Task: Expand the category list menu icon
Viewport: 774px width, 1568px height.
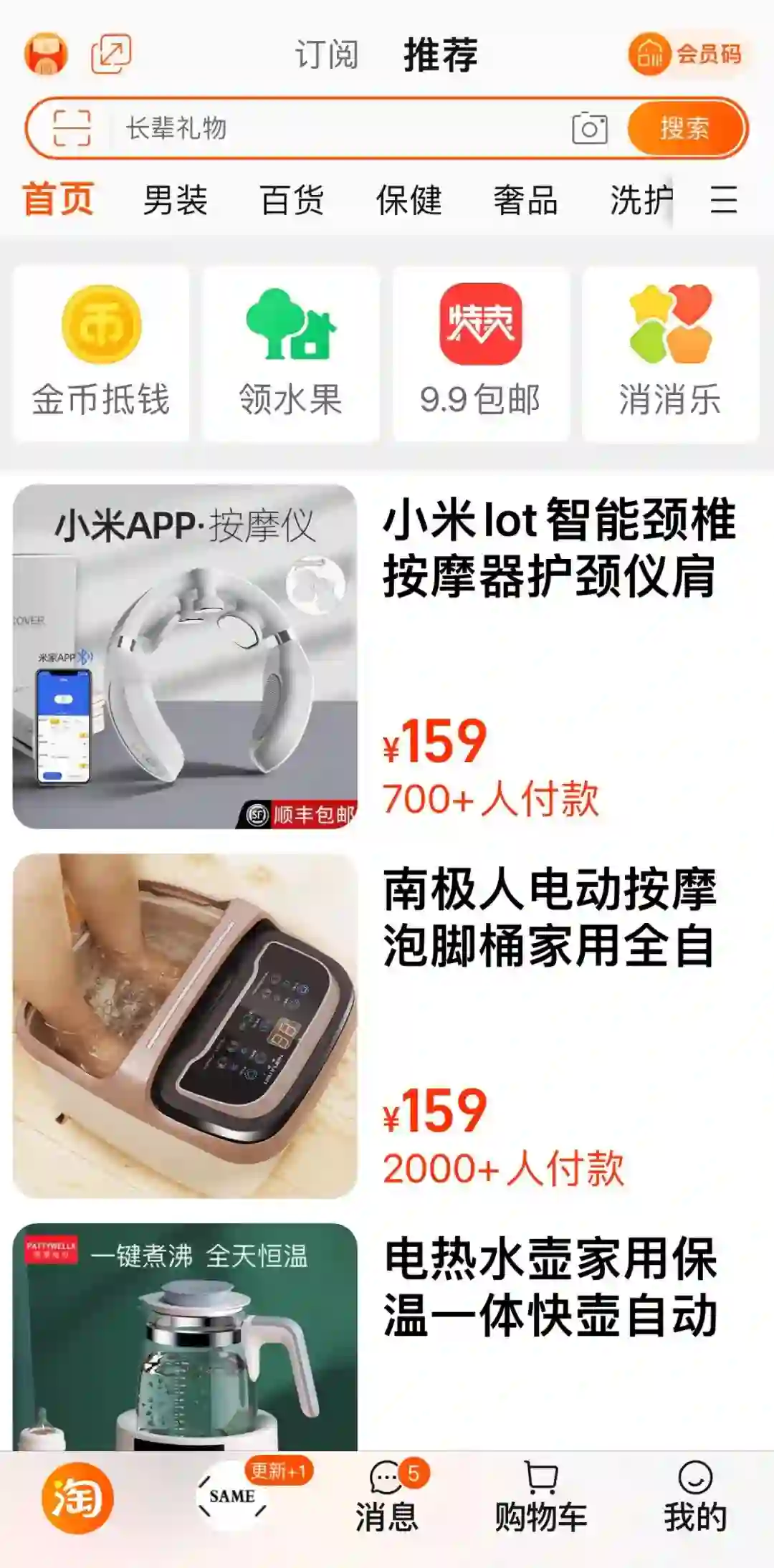Action: (723, 200)
